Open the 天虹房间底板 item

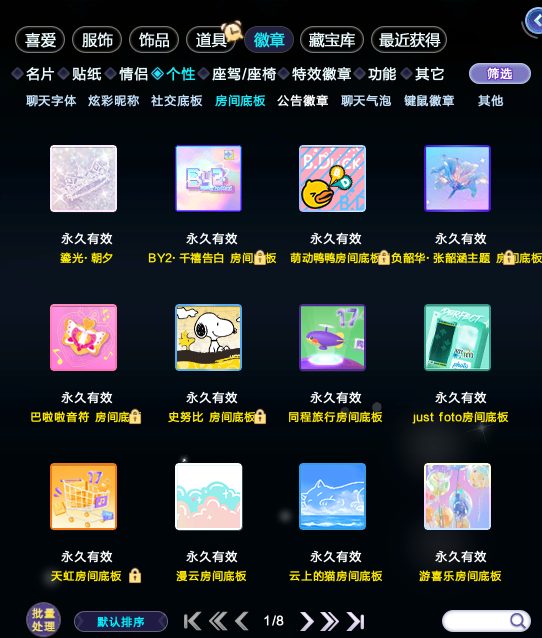pyautogui.click(x=83, y=496)
